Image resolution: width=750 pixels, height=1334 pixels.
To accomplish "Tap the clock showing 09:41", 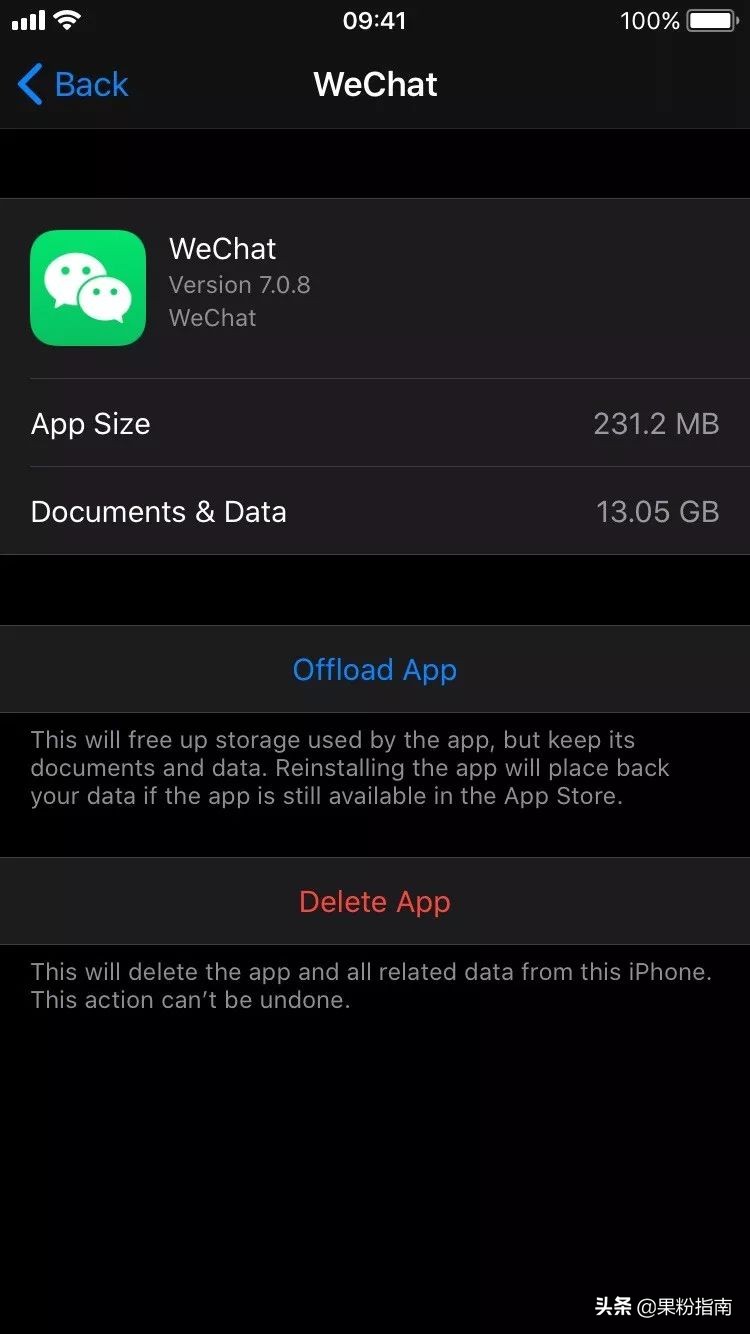I will pyautogui.click(x=375, y=21).
